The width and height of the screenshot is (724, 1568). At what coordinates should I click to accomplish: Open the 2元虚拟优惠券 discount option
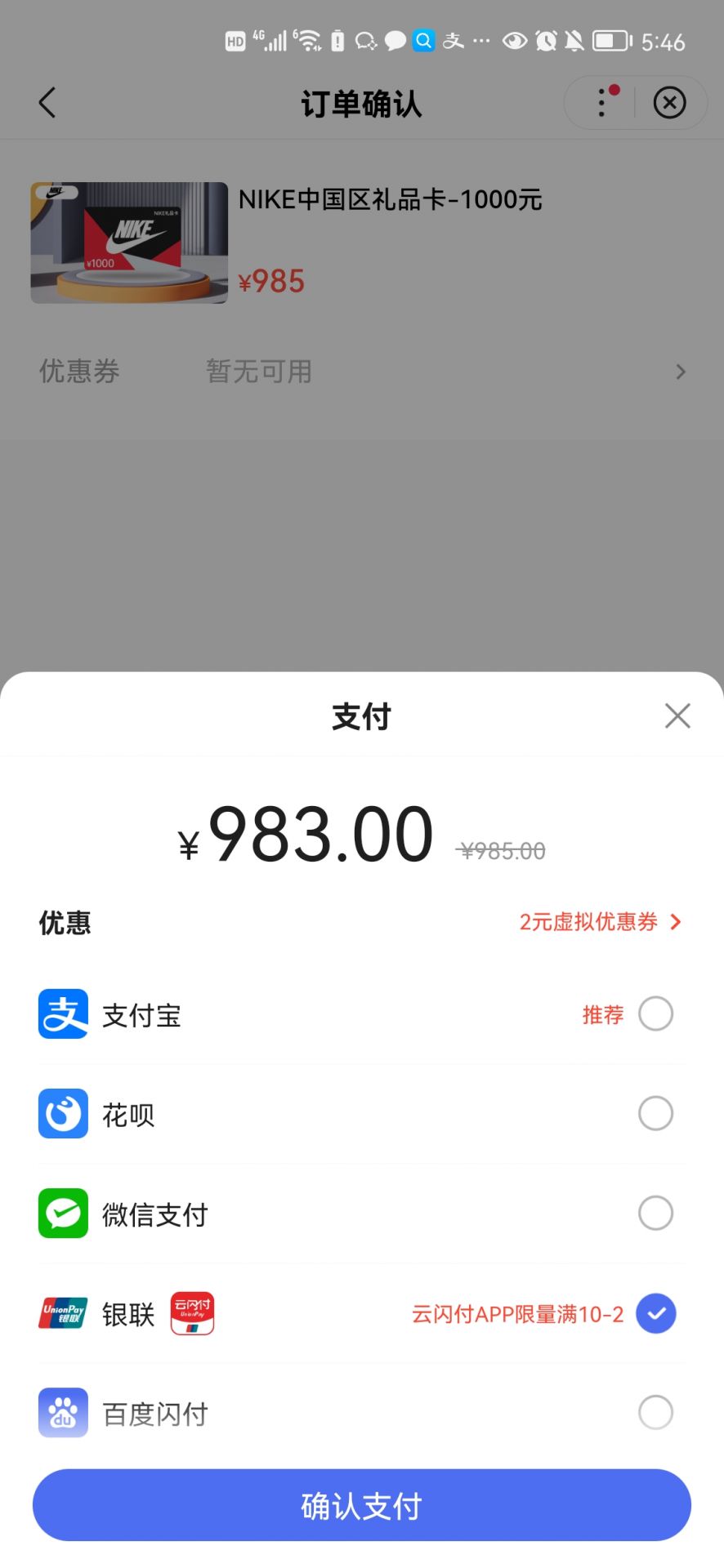[599, 922]
